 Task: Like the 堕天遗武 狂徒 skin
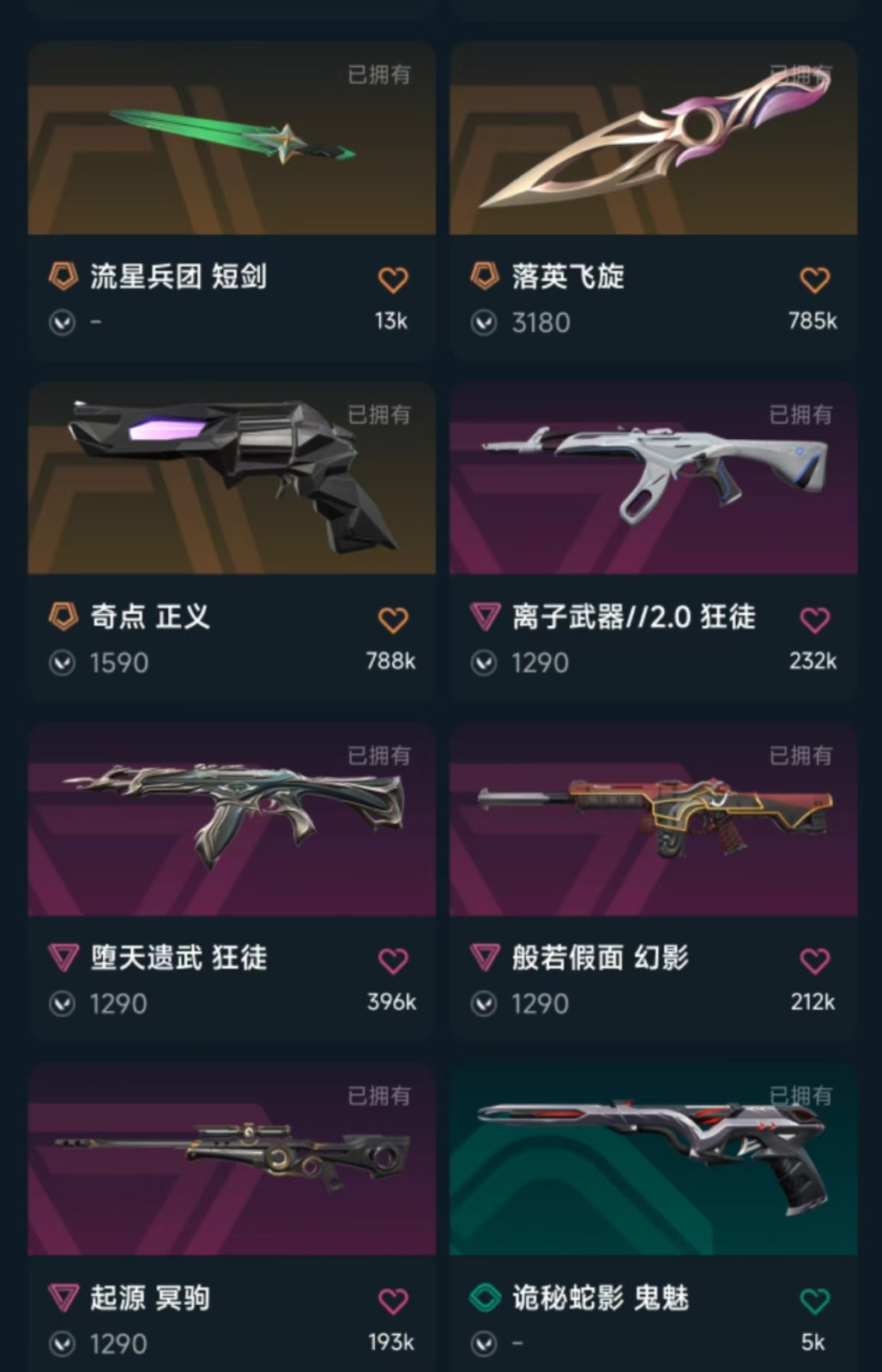click(393, 960)
